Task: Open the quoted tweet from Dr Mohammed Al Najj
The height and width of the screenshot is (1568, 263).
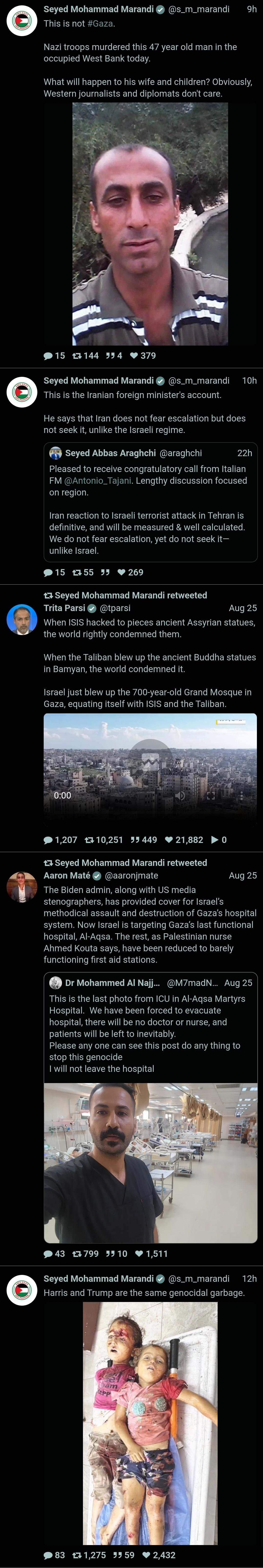Action: click(150, 1028)
